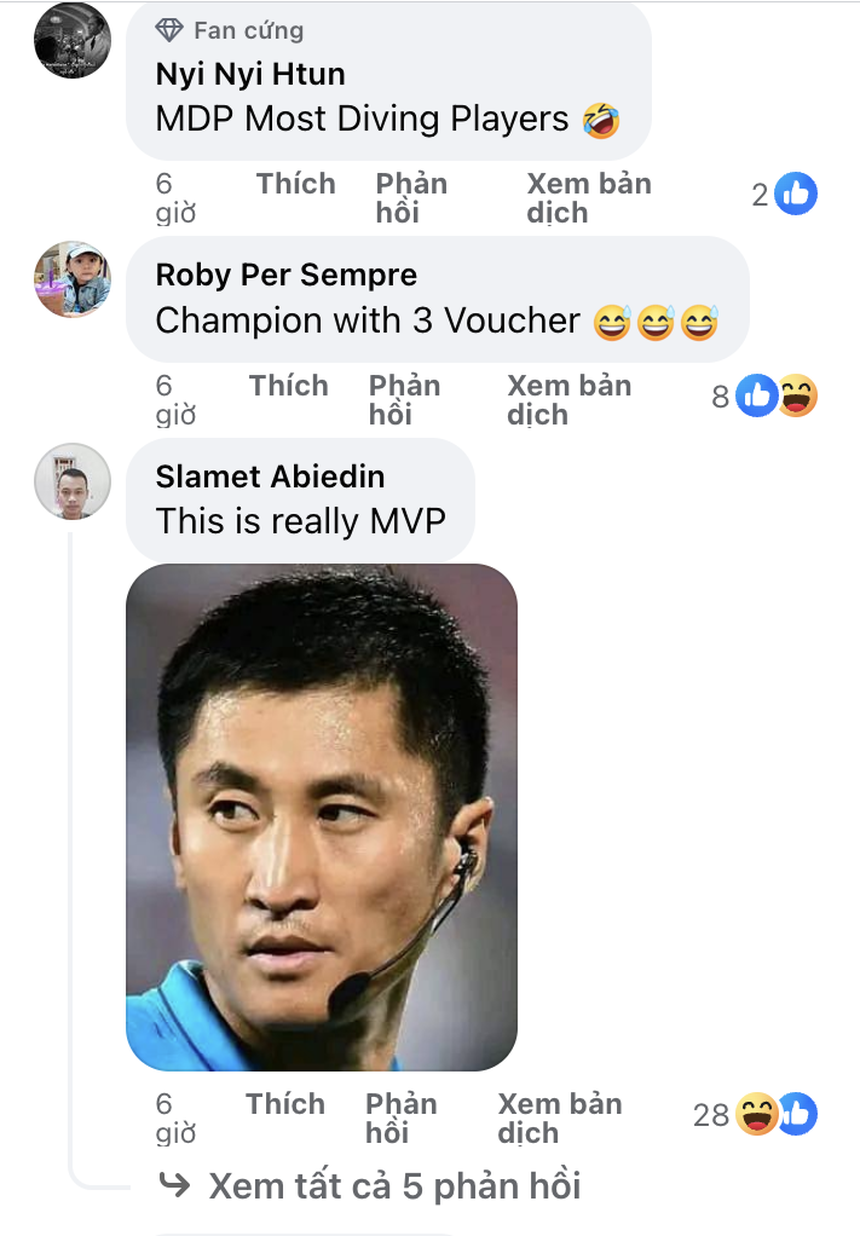View reactions on Roby Per Sempre's comment
This screenshot has width=860, height=1236.
click(776, 397)
